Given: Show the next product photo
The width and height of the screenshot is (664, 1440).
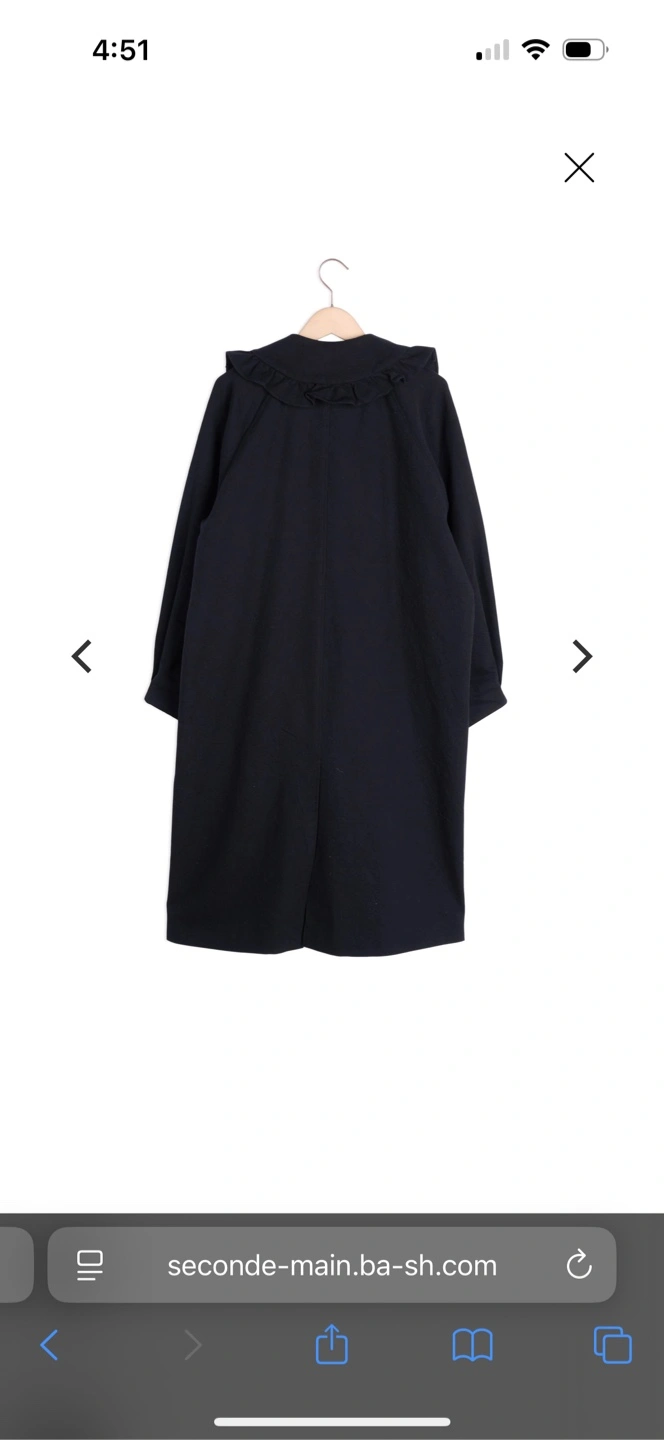Looking at the screenshot, I should click(x=582, y=656).
